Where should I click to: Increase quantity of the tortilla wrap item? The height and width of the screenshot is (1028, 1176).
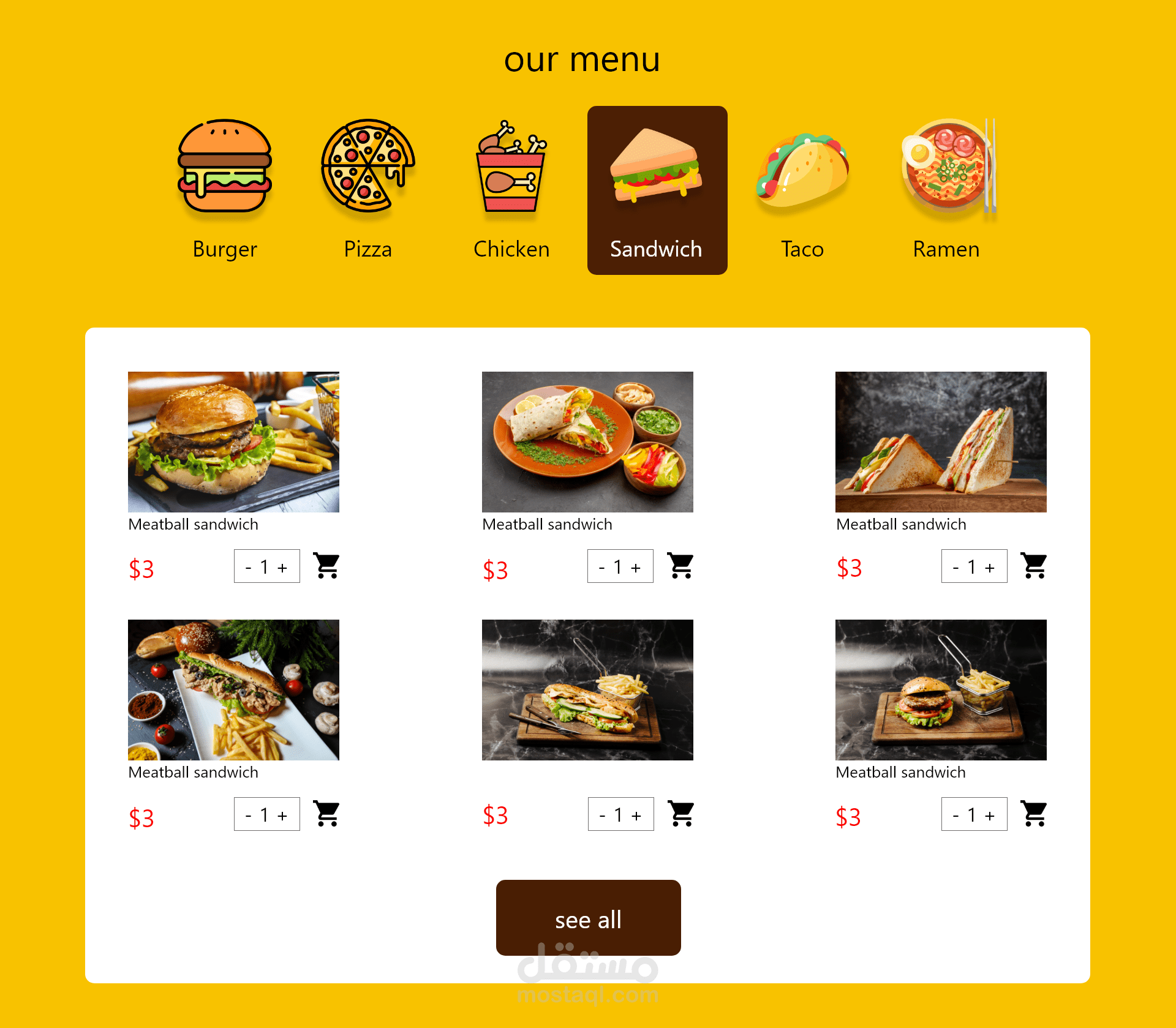coord(636,568)
